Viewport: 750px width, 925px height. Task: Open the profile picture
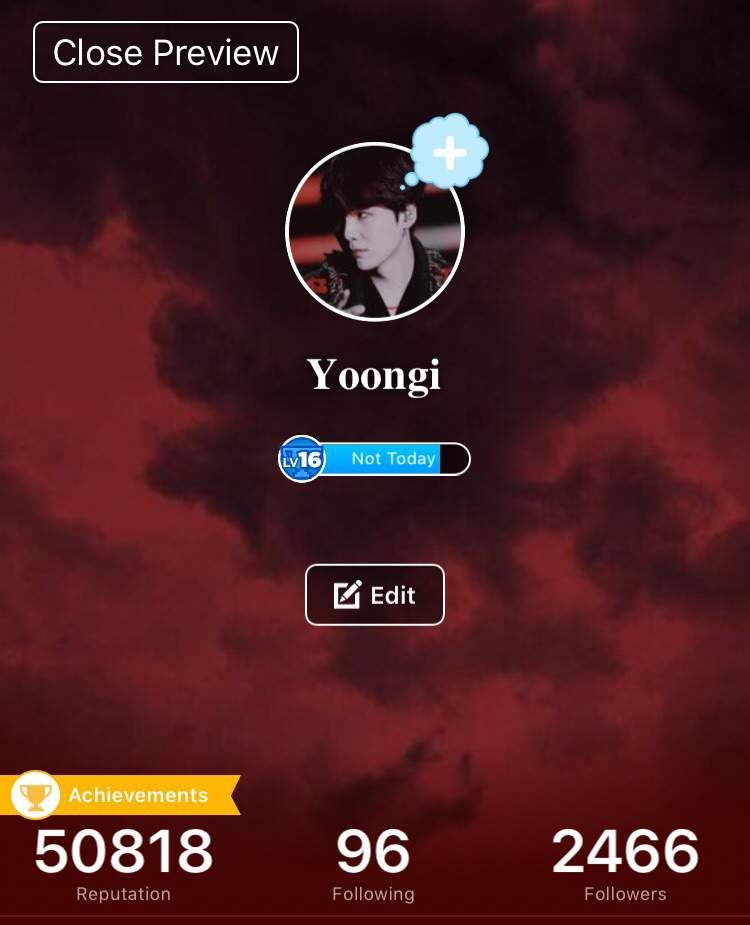374,232
